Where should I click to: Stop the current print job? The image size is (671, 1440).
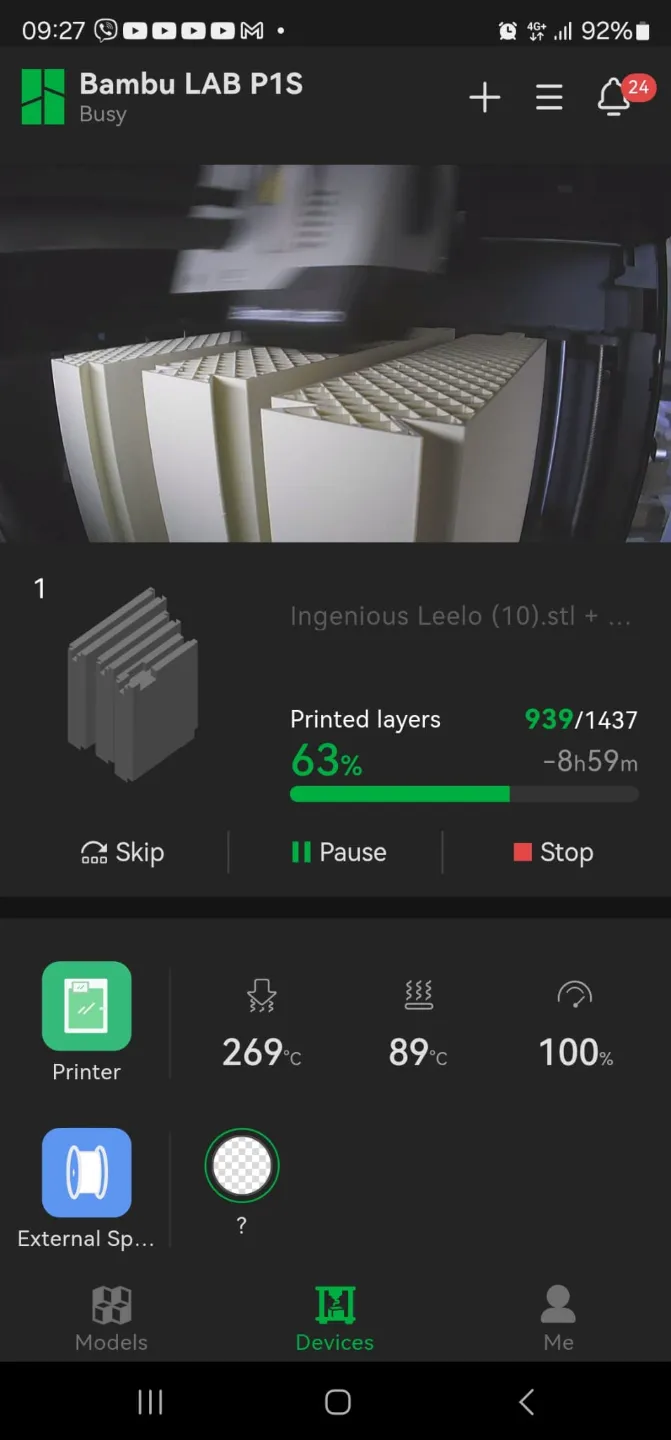(553, 852)
